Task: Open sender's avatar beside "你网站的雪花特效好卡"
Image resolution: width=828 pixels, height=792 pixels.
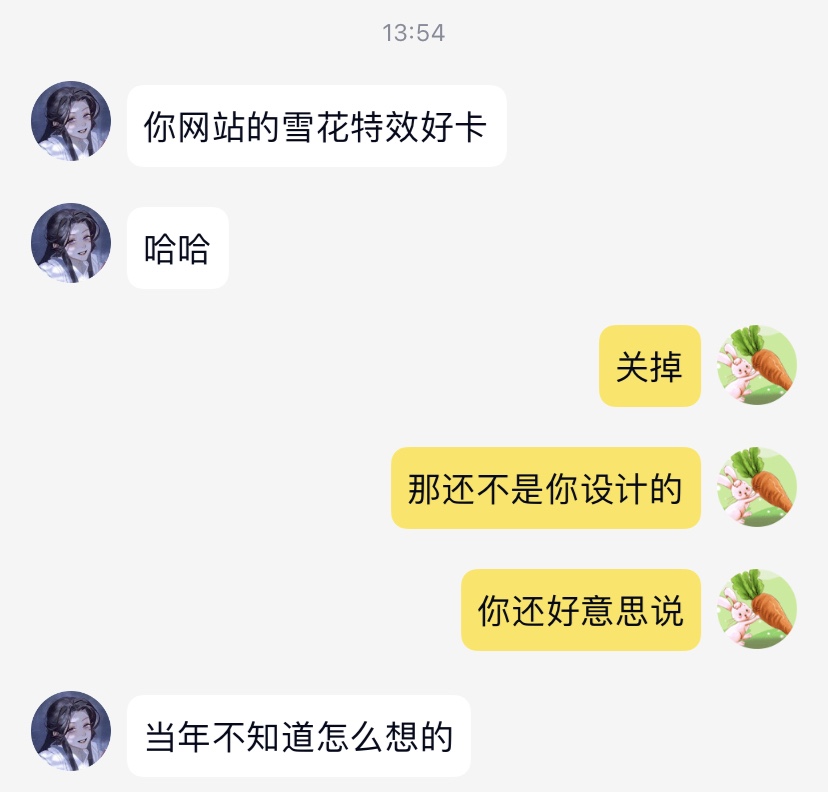Action: [71, 121]
